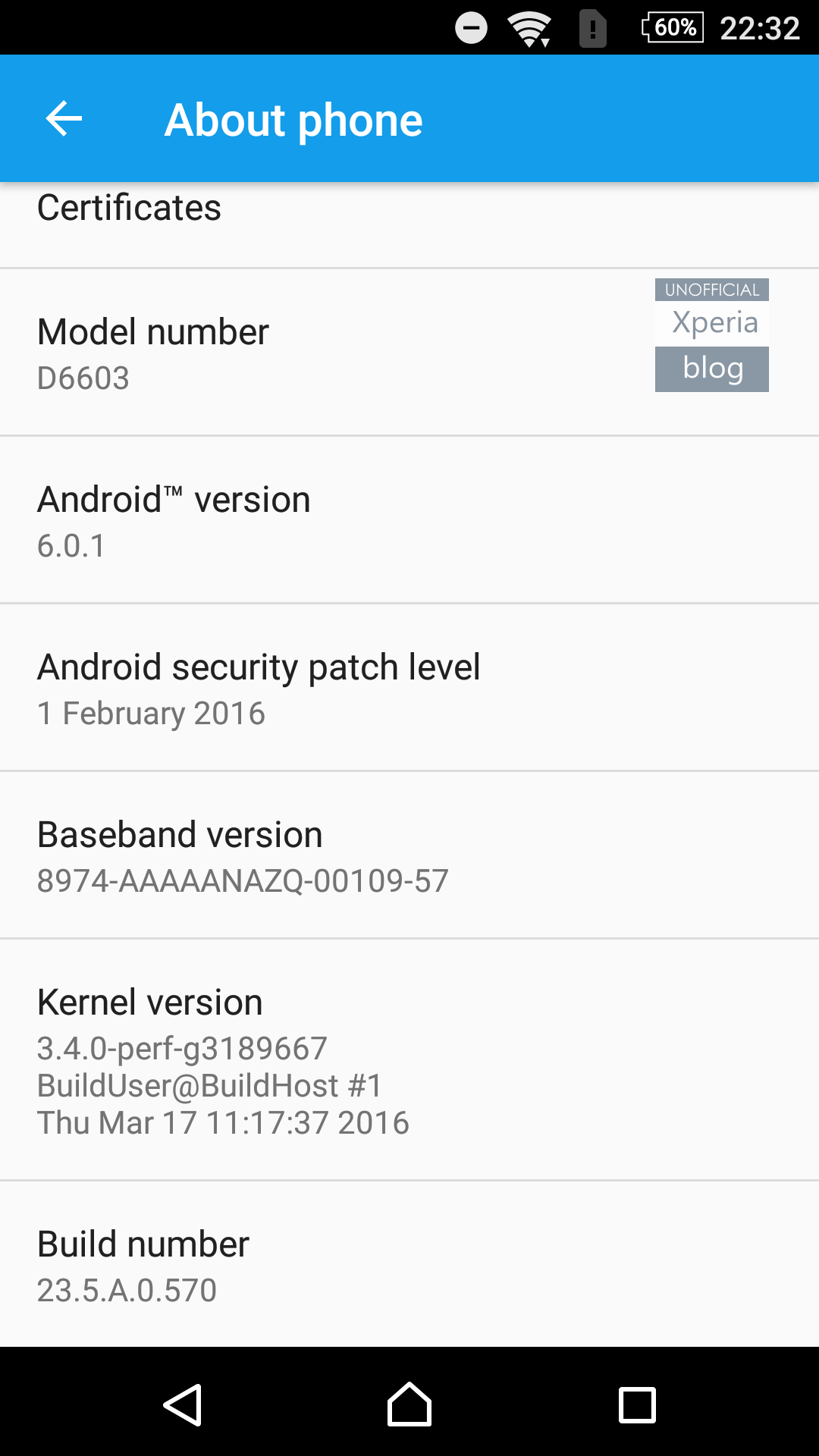Screen dimensions: 819x1456
Task: Select Android security patch level
Action: [x=409, y=688]
